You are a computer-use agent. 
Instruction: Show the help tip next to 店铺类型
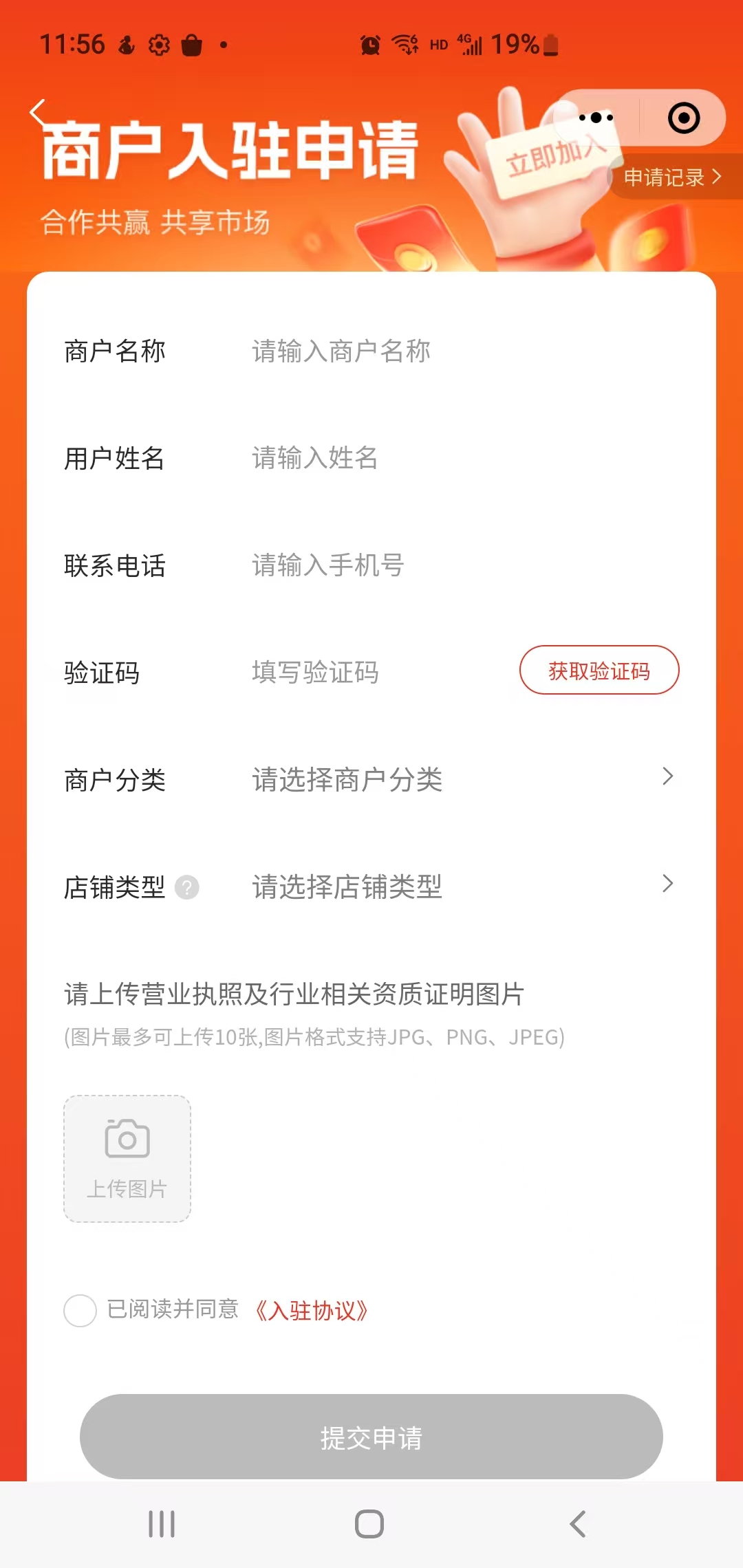[x=186, y=887]
